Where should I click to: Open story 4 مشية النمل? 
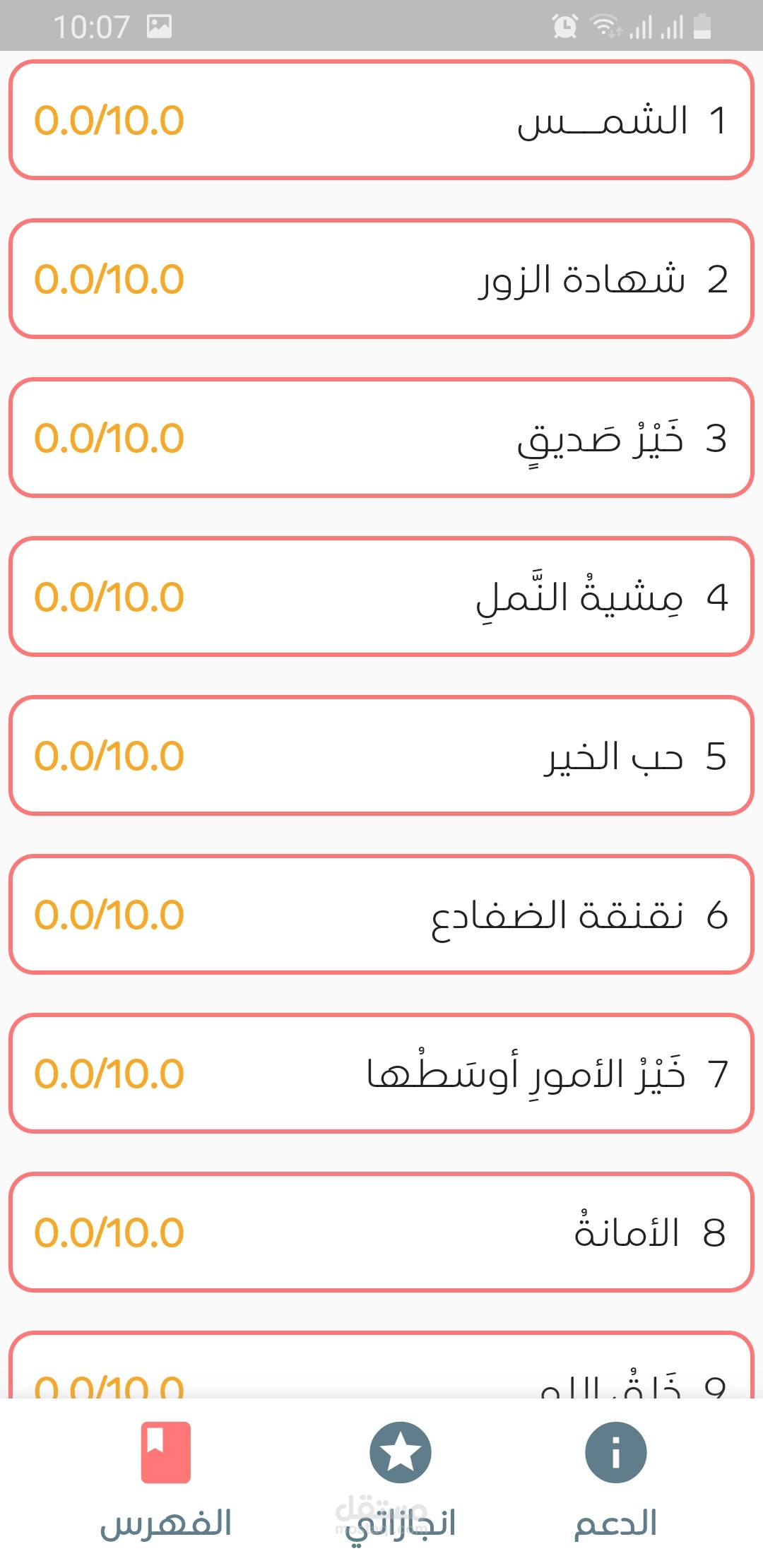[381, 596]
